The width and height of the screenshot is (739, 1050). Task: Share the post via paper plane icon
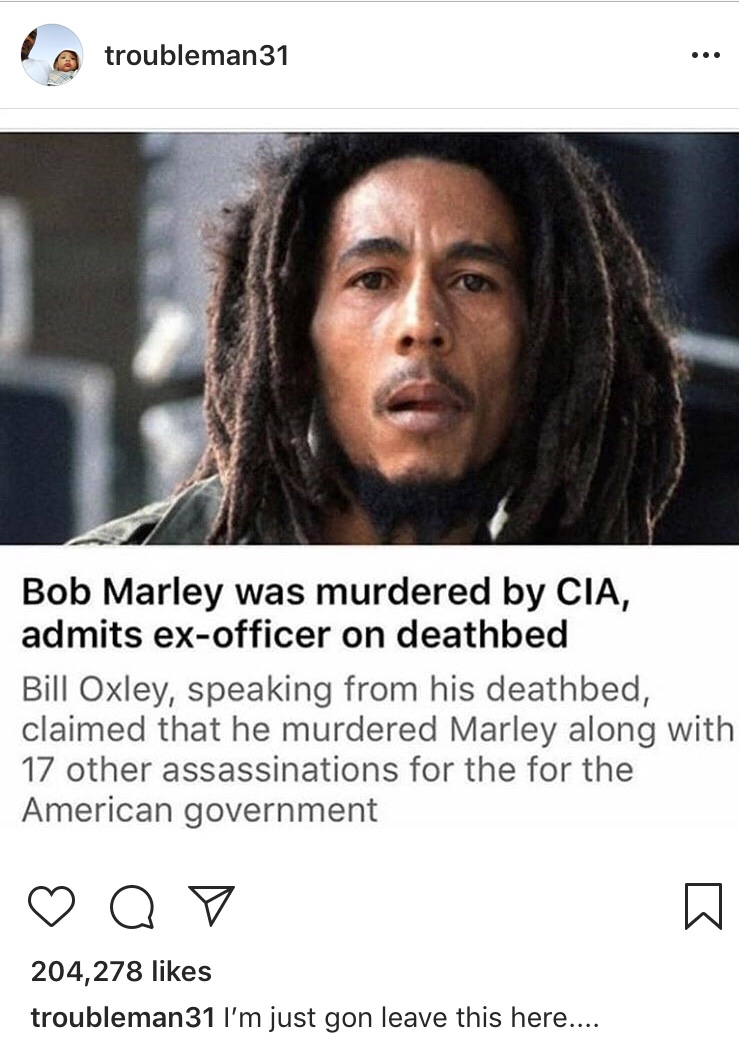tap(210, 905)
